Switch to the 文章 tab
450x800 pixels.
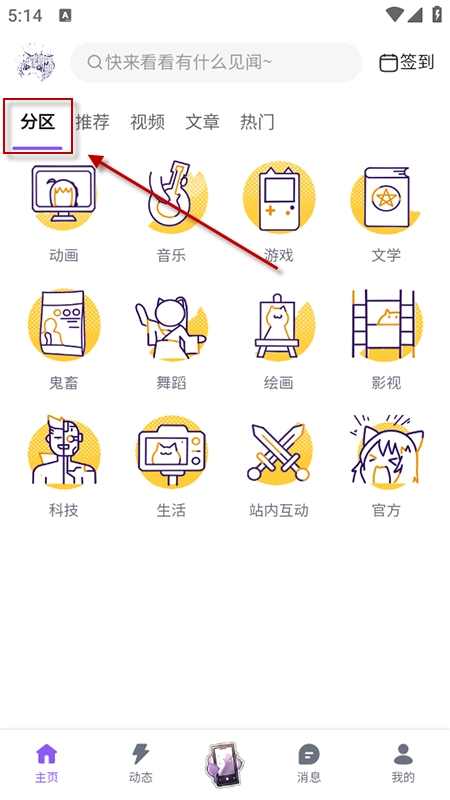pos(203,122)
